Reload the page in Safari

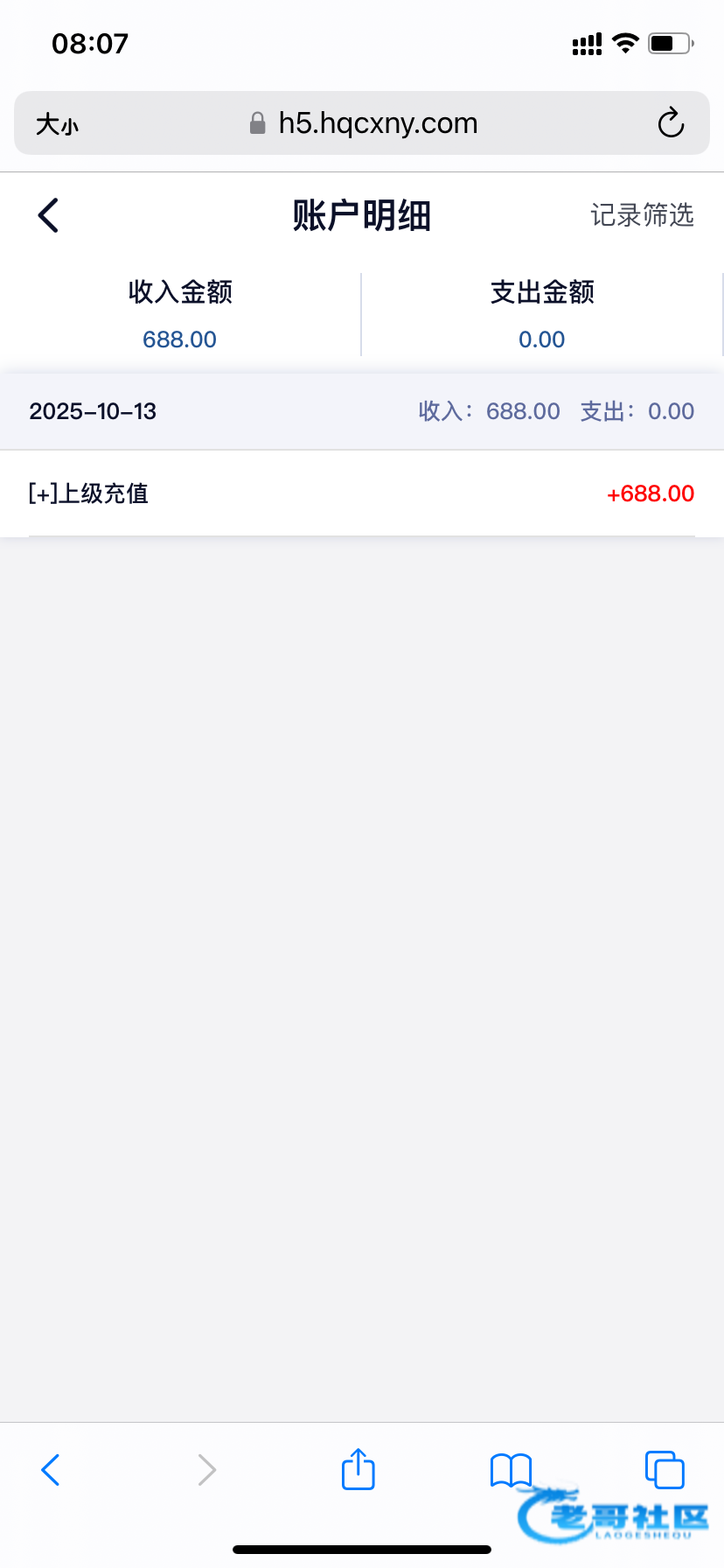[671, 123]
